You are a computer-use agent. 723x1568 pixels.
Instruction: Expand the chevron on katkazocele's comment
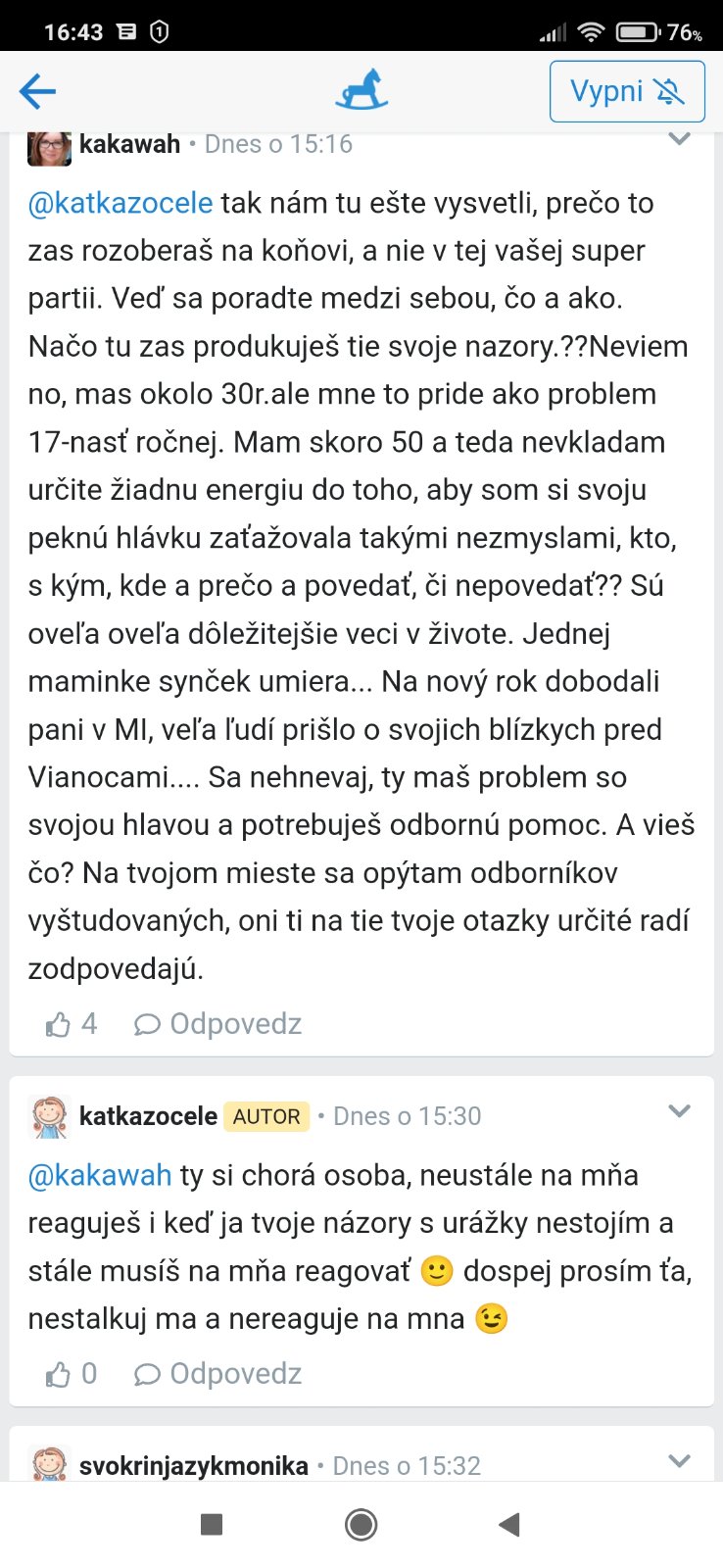679,1111
